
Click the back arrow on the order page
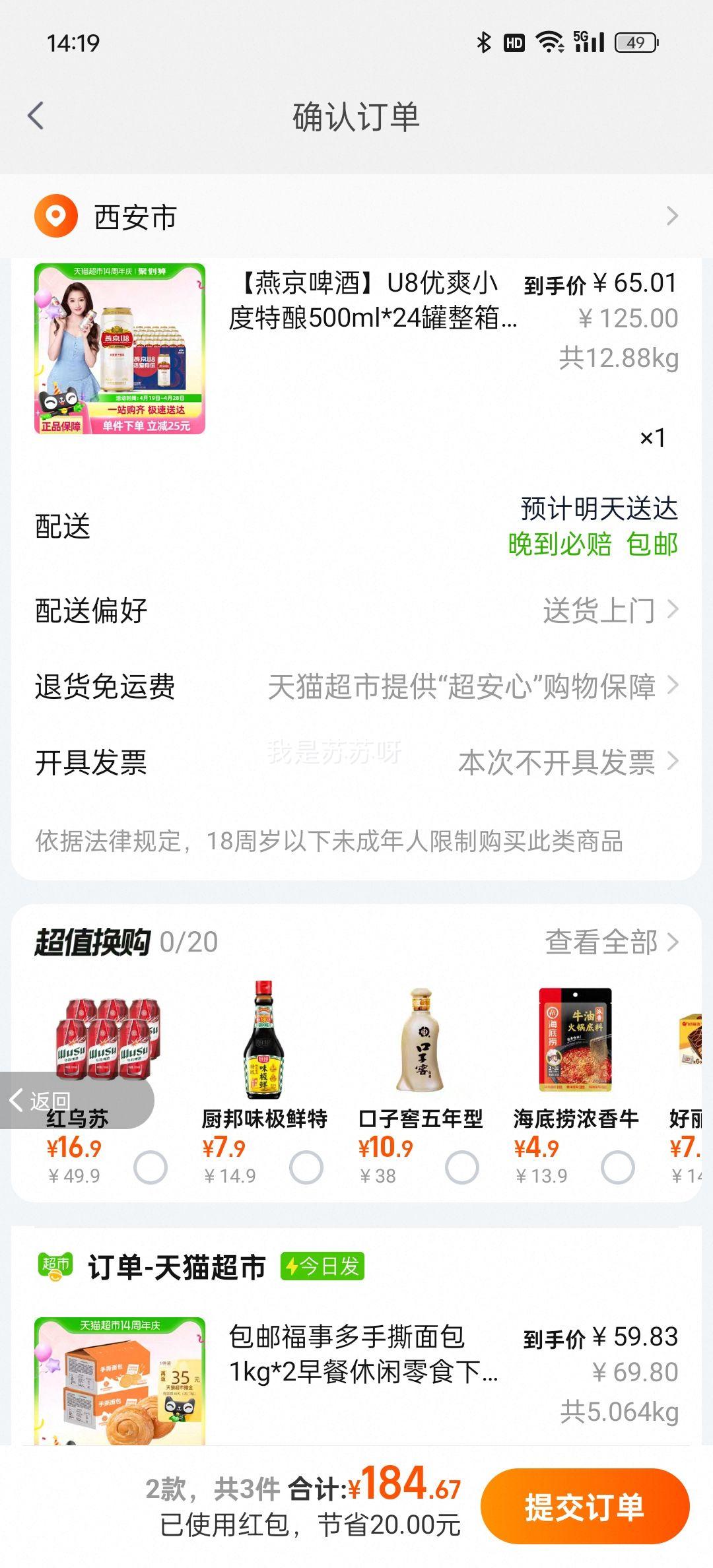click(36, 114)
